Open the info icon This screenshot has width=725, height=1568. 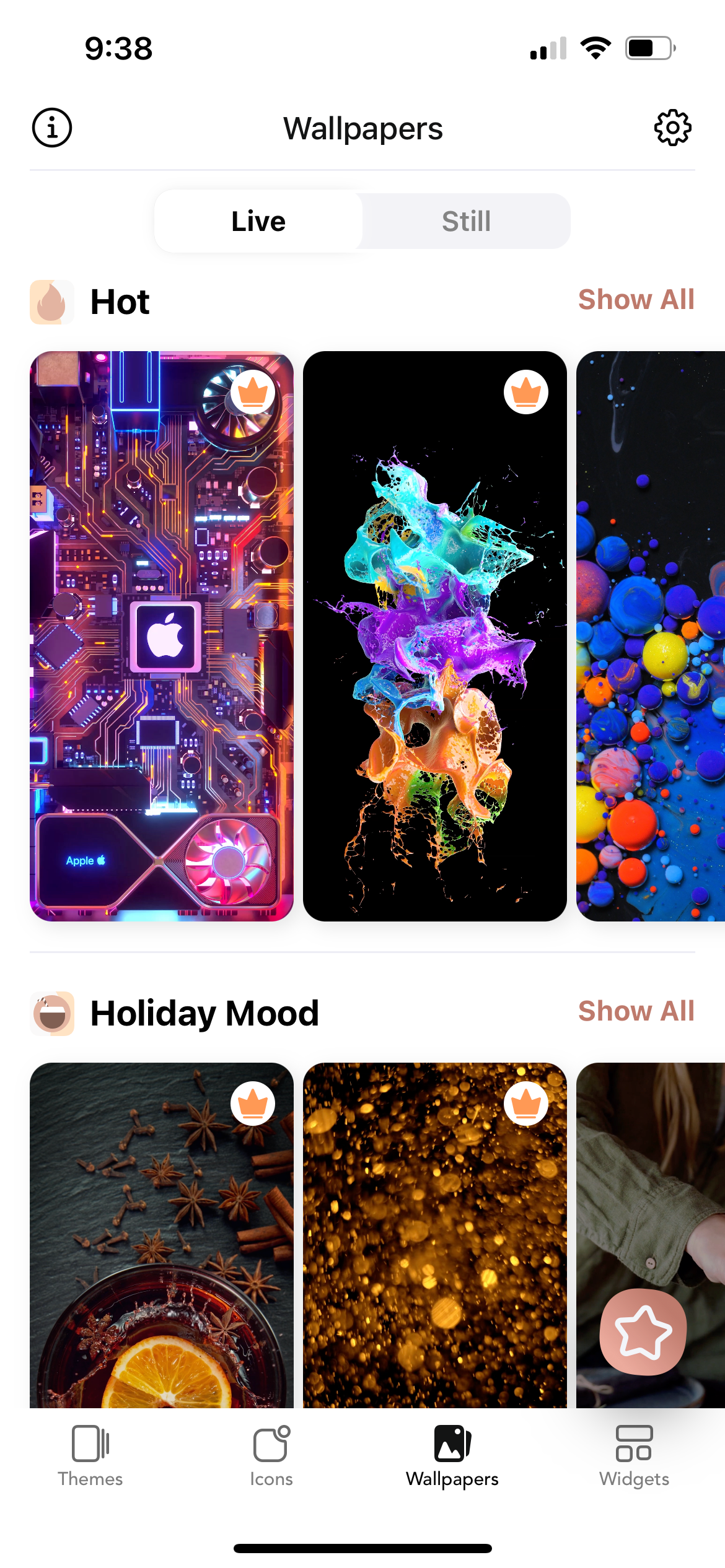pos(52,128)
